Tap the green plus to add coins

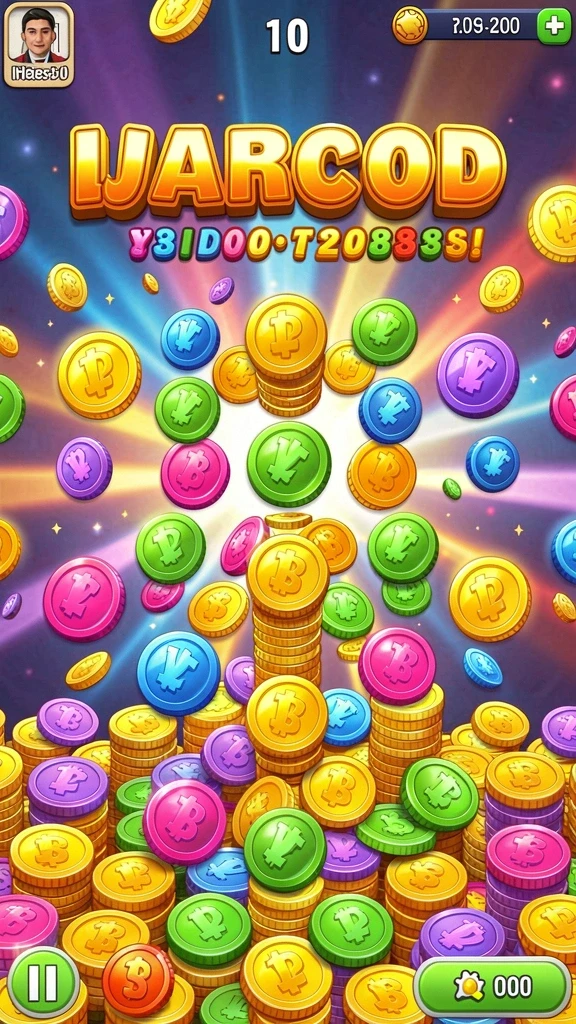tap(554, 27)
